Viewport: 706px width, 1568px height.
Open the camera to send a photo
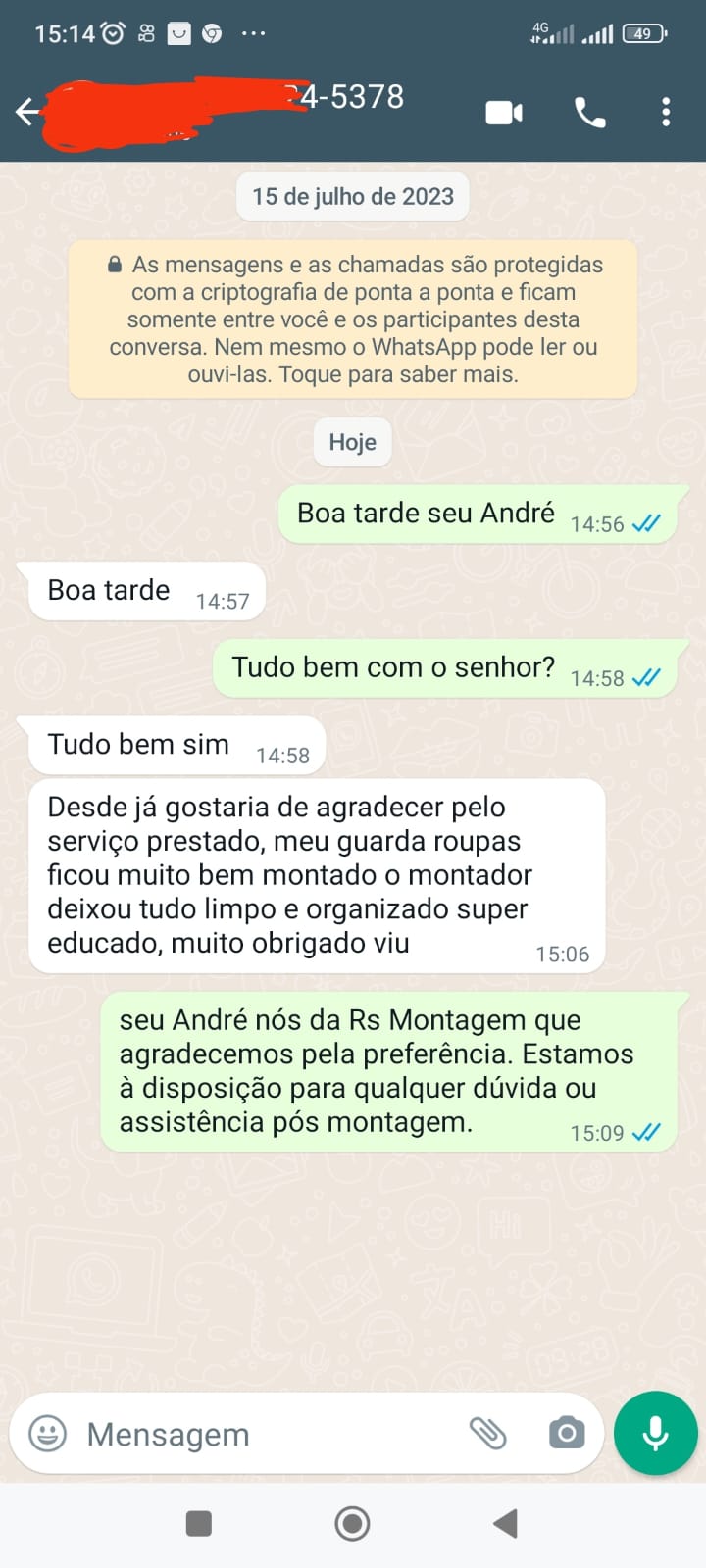pos(566,1434)
